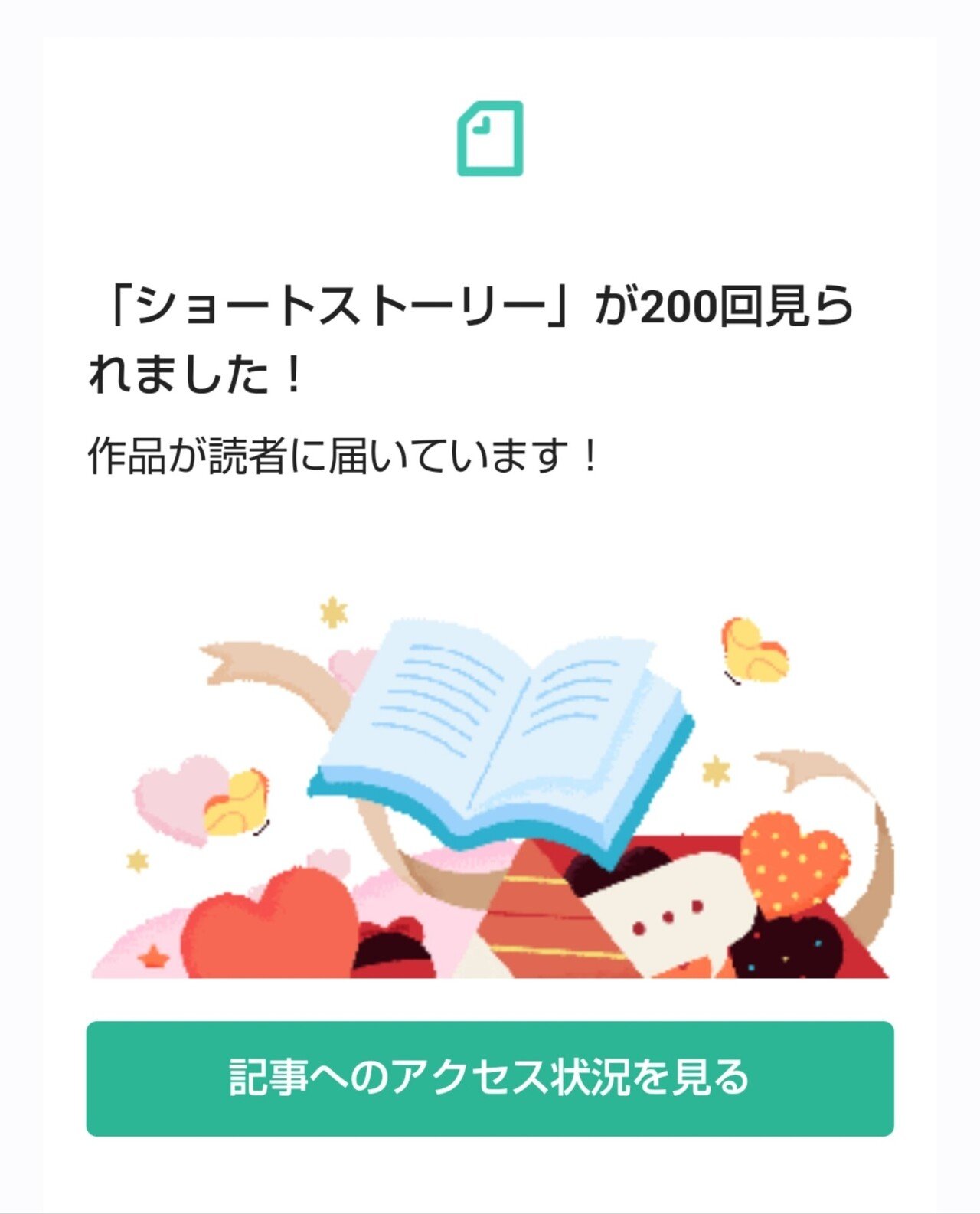The image size is (980, 1214).
Task: Click the celebration illustration image
Action: (x=490, y=789)
